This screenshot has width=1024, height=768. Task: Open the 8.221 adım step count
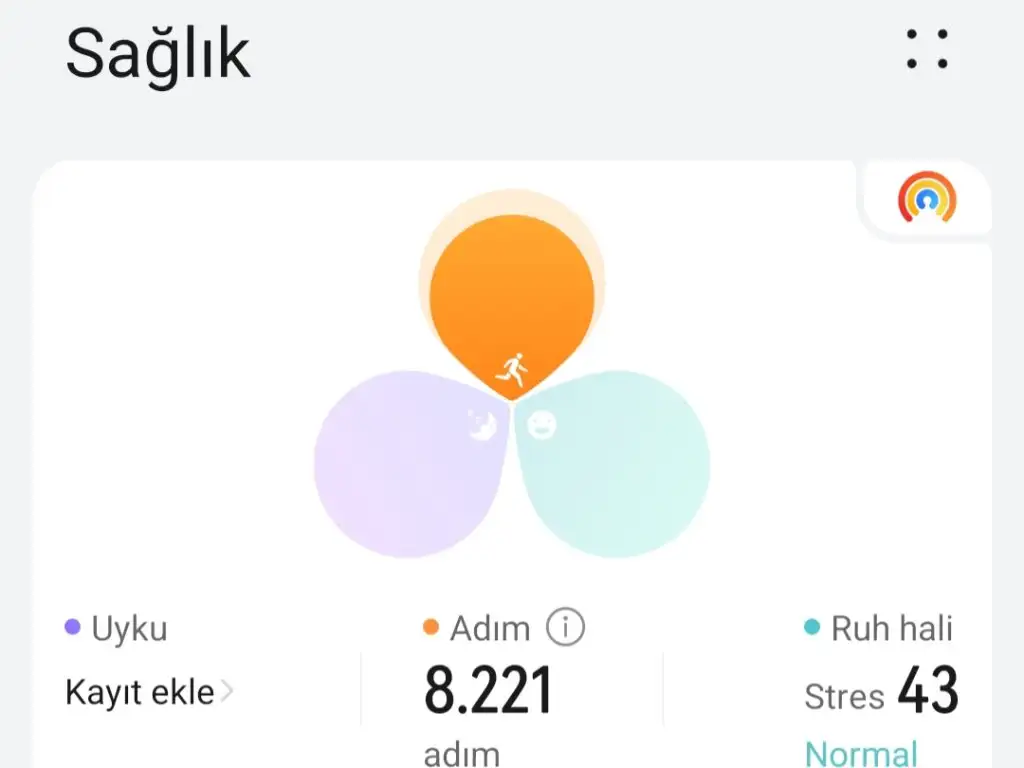point(488,692)
